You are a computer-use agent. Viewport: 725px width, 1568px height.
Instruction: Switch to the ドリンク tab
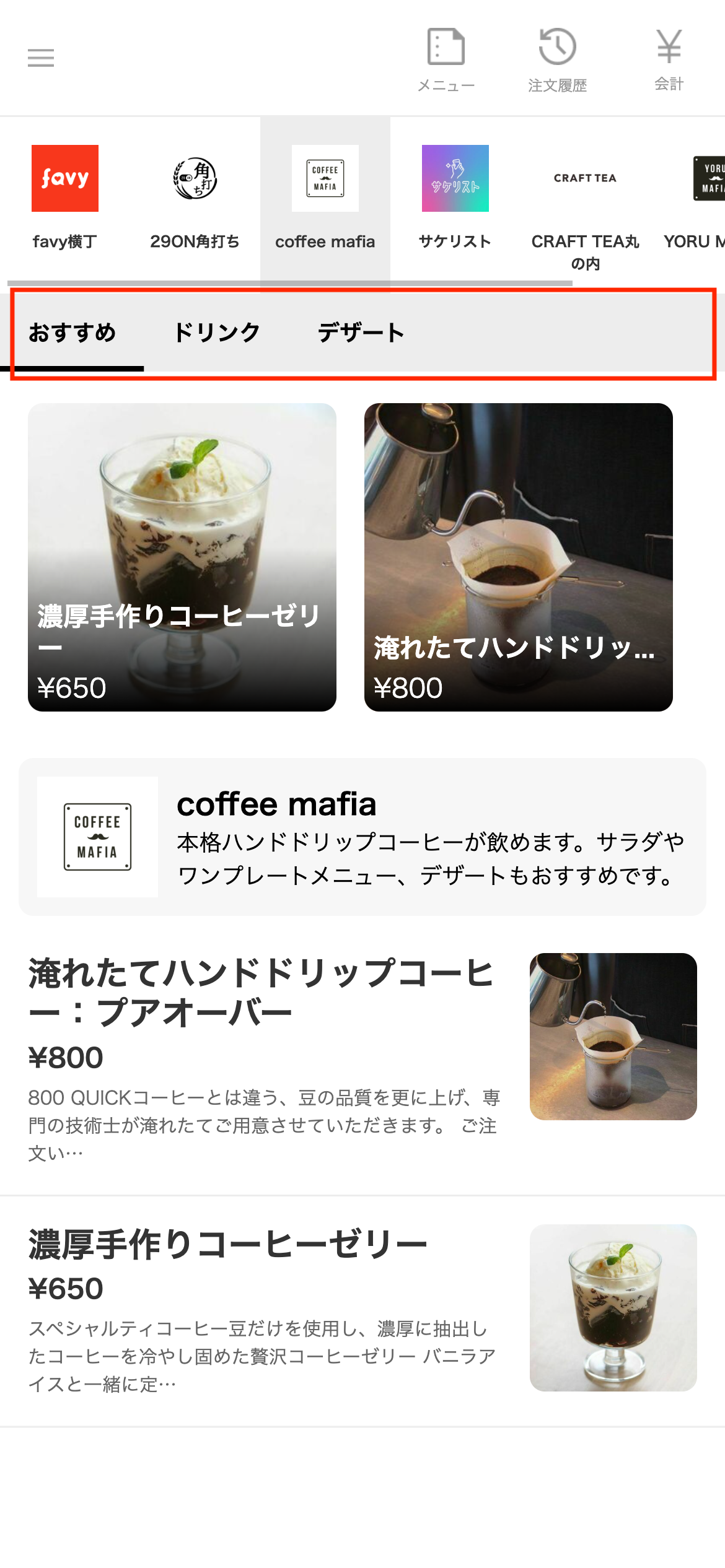[x=217, y=333]
